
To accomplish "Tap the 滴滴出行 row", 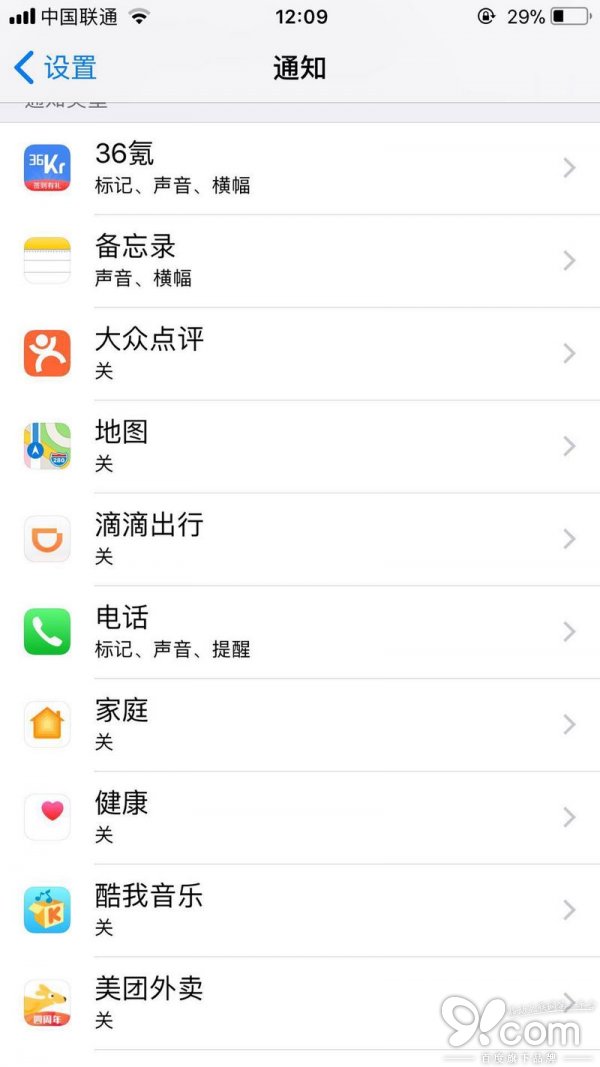I will point(300,539).
